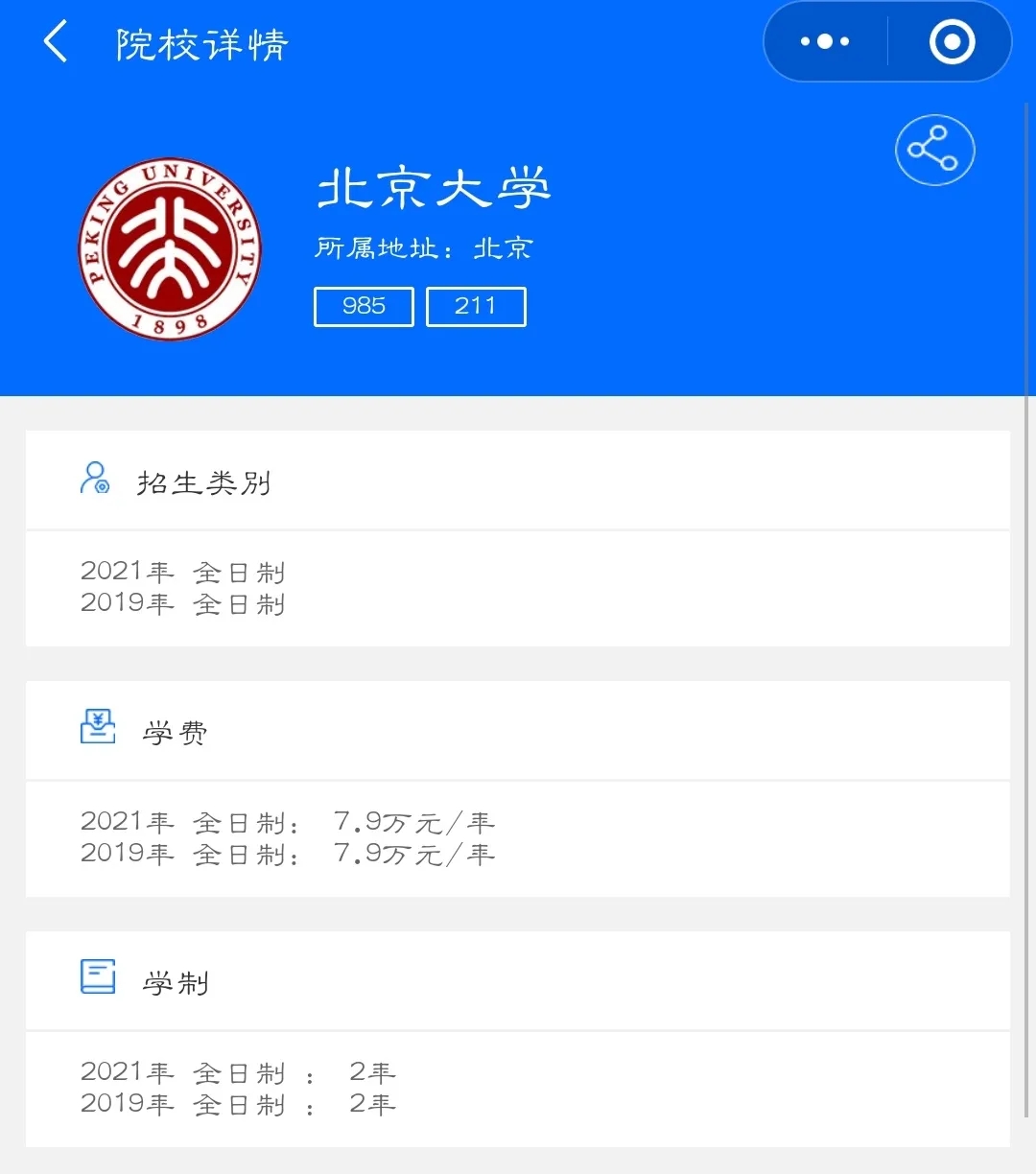Viewport: 1036px width, 1174px height.
Task: Open the mini program more options menu
Action: [825, 42]
